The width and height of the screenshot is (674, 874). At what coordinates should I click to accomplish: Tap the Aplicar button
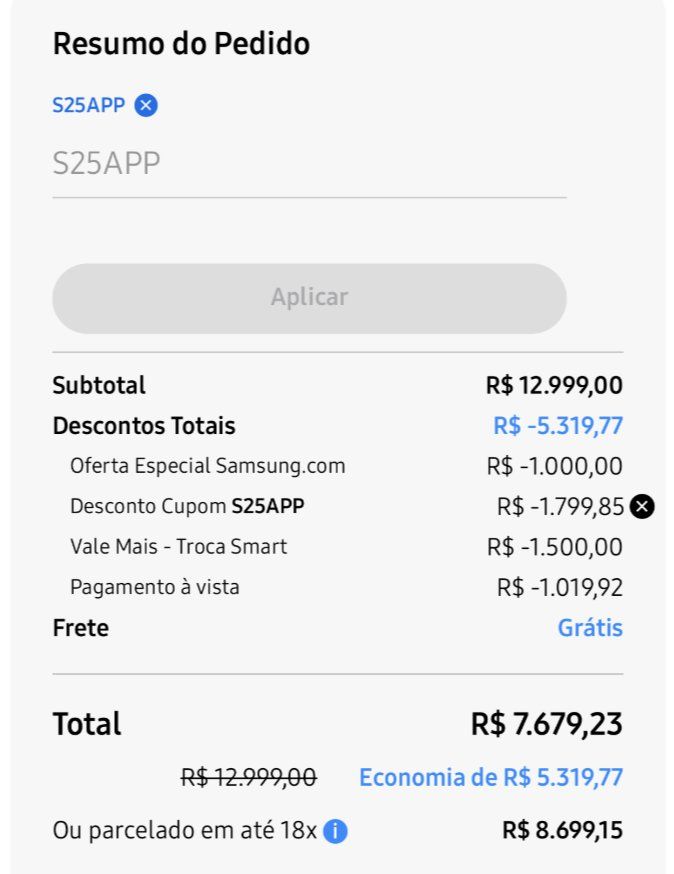tap(309, 298)
